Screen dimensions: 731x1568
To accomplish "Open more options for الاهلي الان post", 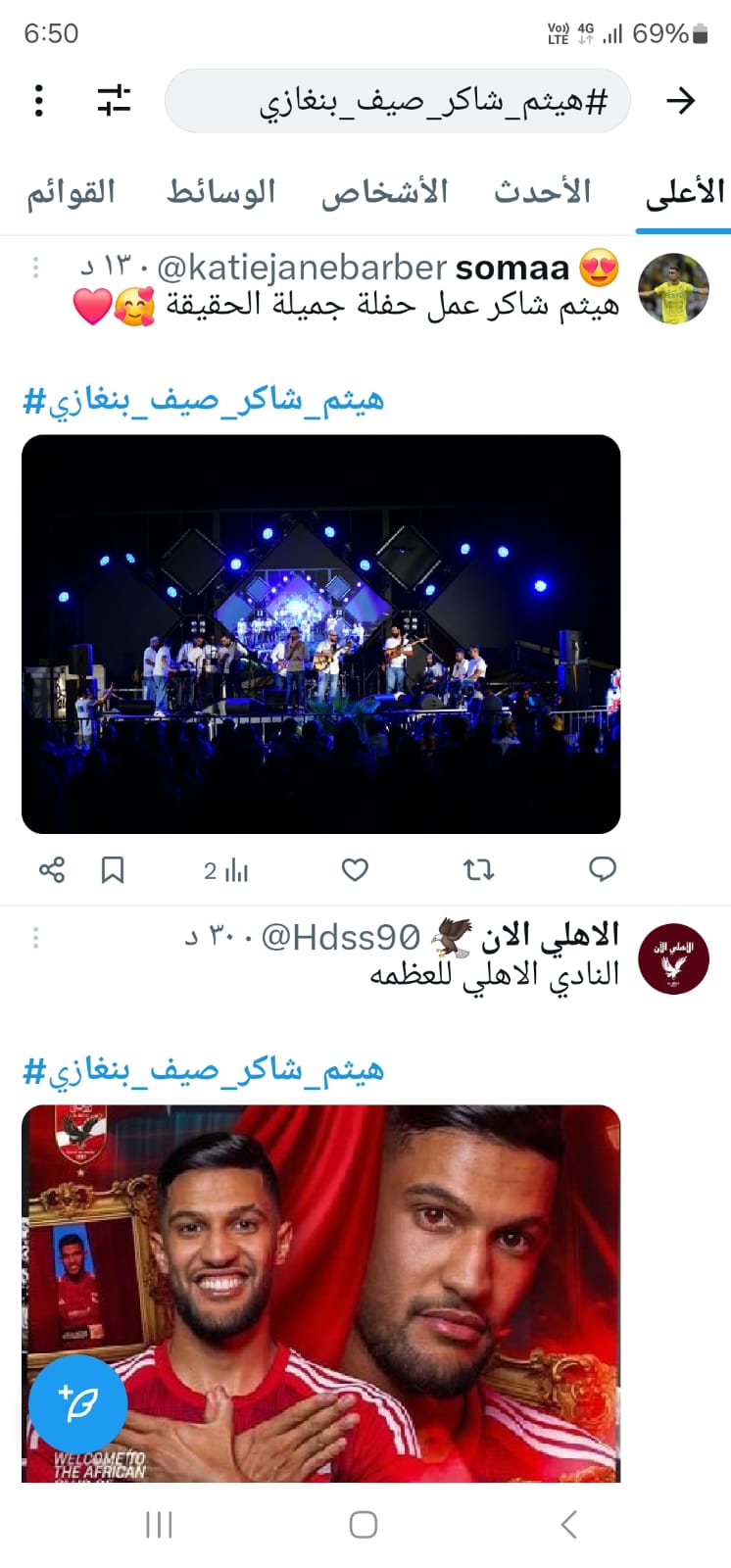I will [x=36, y=938].
